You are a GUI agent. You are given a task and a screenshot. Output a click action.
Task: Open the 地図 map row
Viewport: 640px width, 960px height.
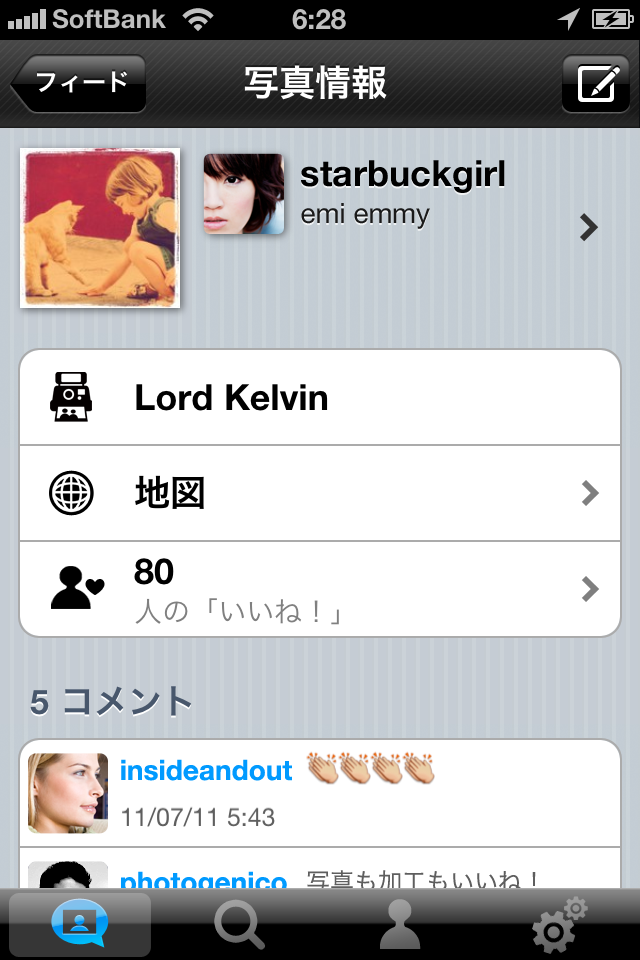(x=320, y=493)
